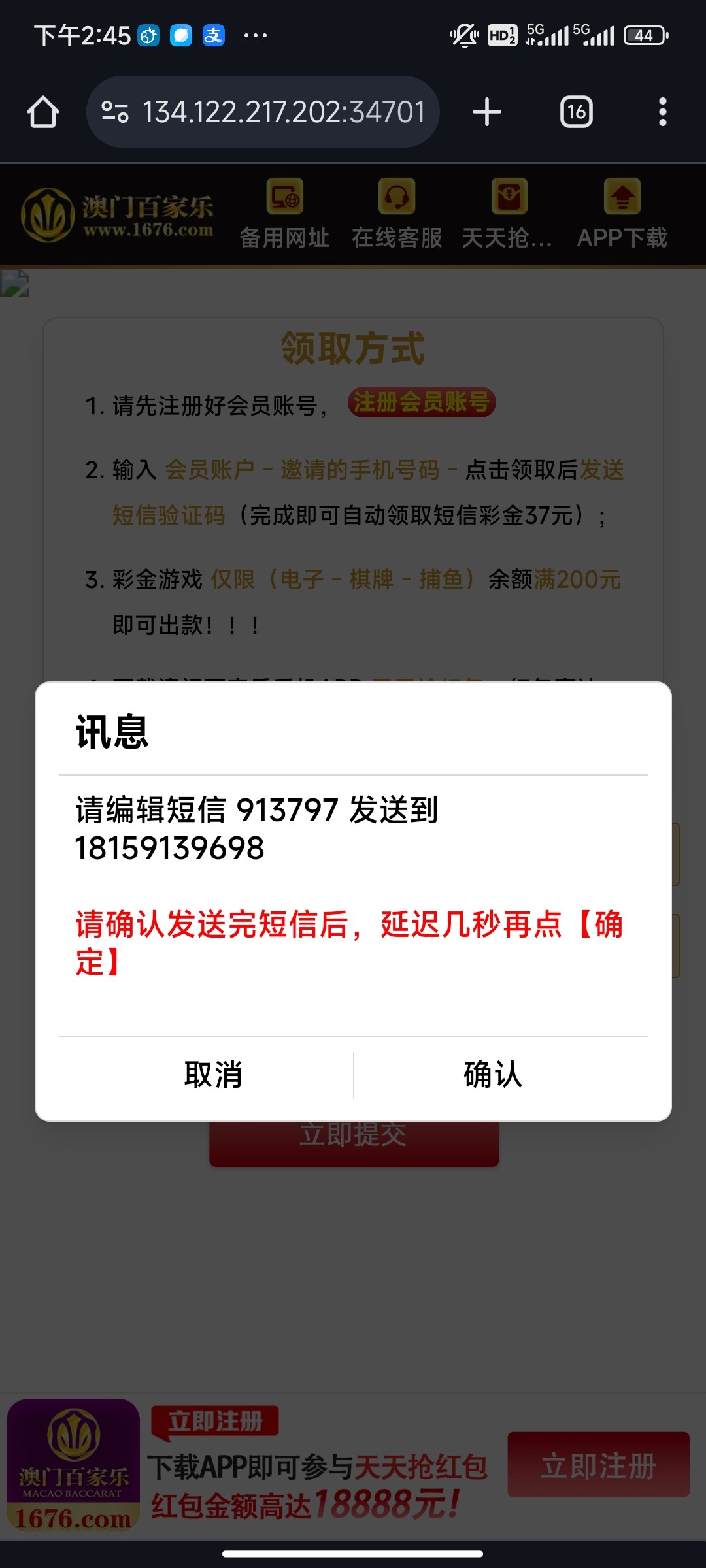This screenshot has height=1568, width=706.
Task: View the 16 open tabs
Action: (576, 112)
